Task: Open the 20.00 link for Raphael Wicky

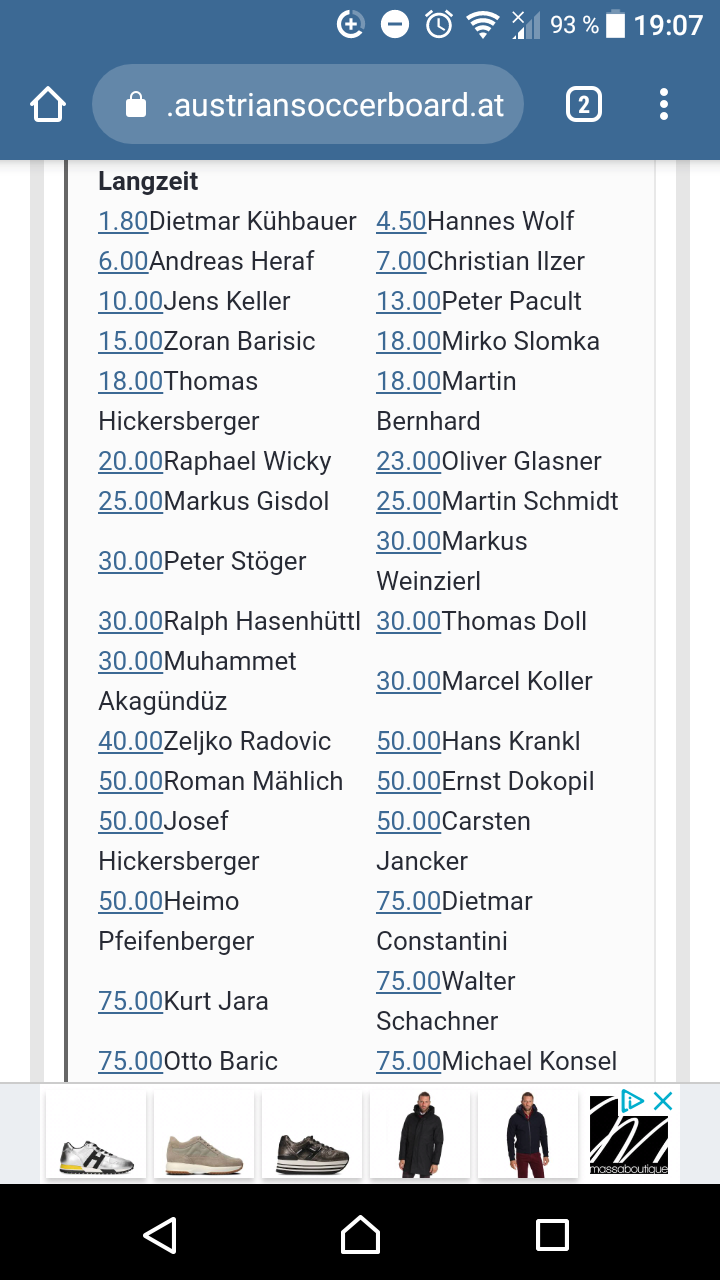Action: coord(130,461)
